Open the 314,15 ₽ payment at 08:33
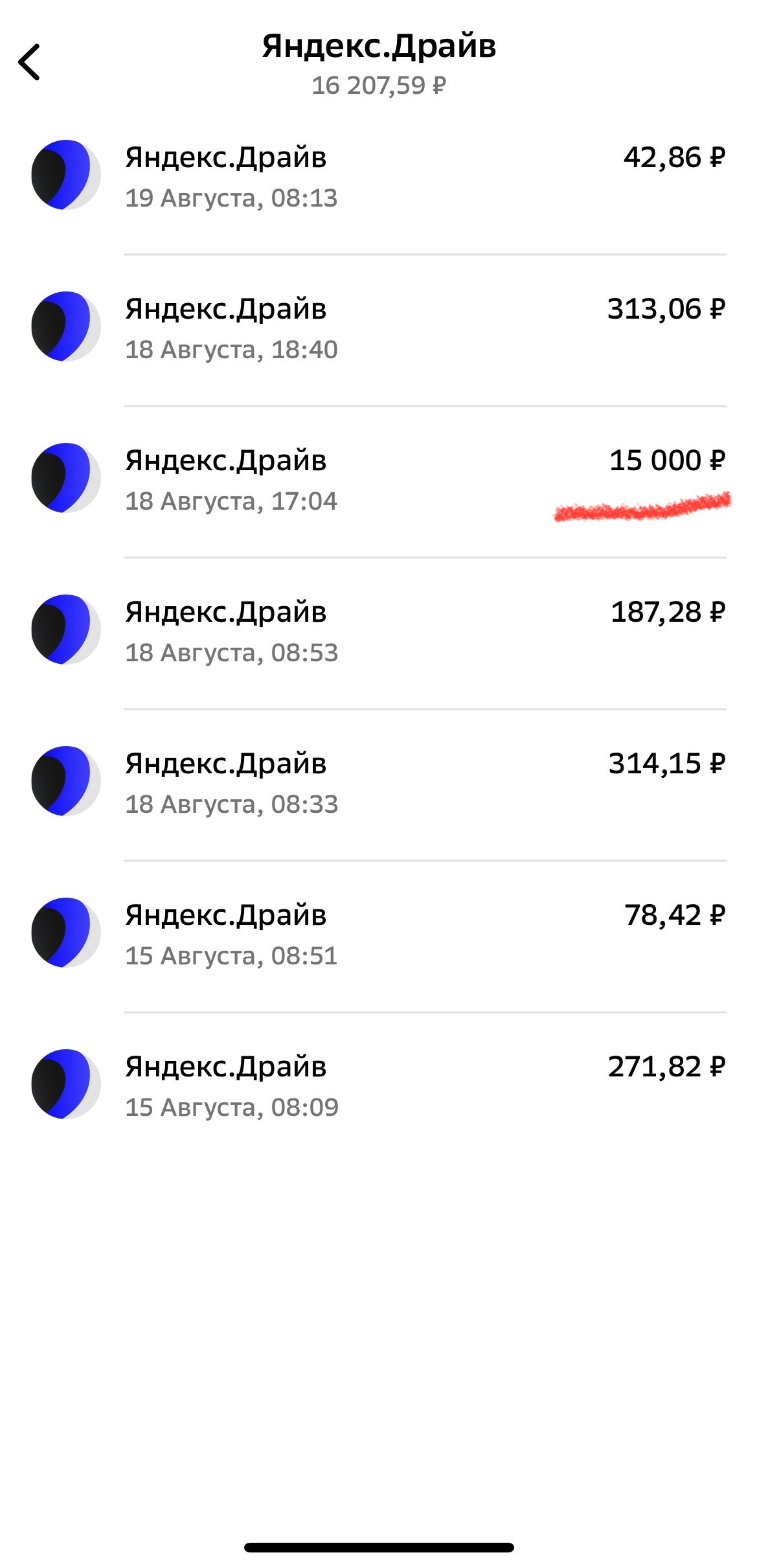757x1568 pixels. (378, 784)
